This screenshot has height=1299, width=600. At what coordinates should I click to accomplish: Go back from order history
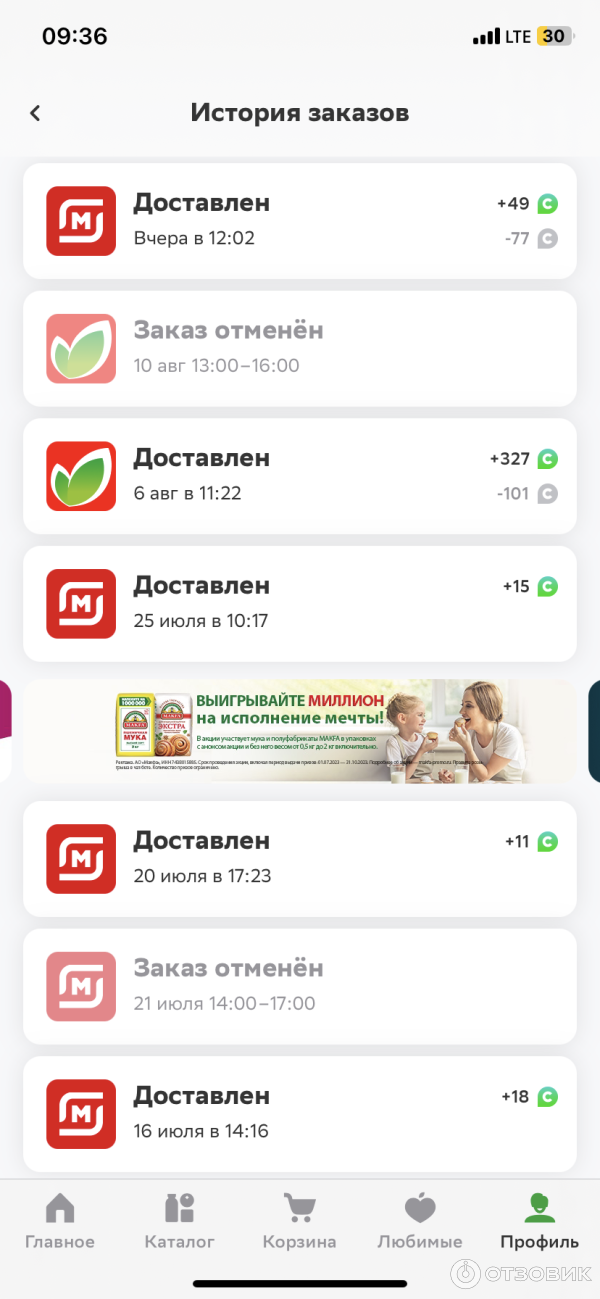pos(35,113)
